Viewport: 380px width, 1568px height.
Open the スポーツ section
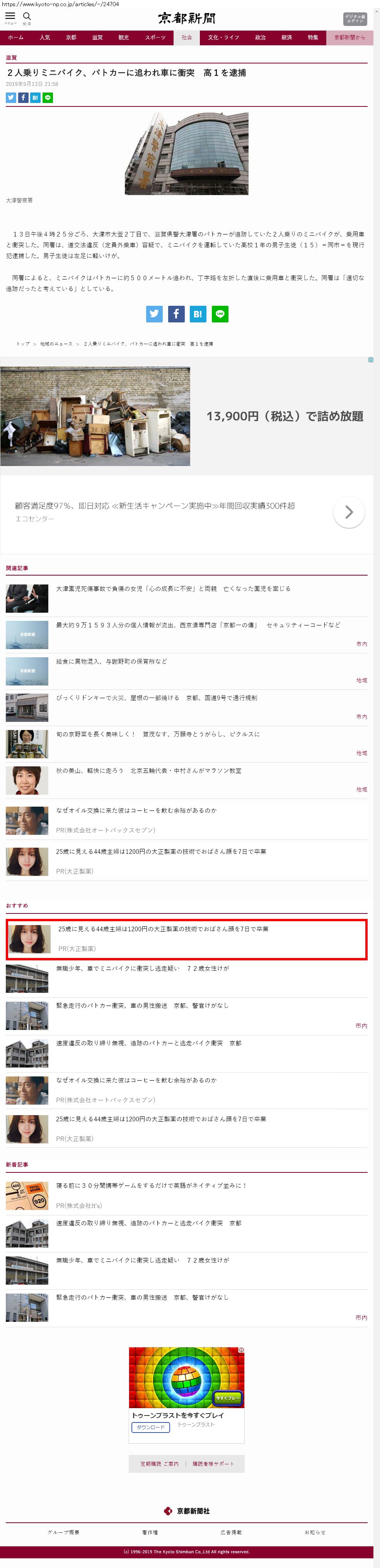(x=155, y=38)
